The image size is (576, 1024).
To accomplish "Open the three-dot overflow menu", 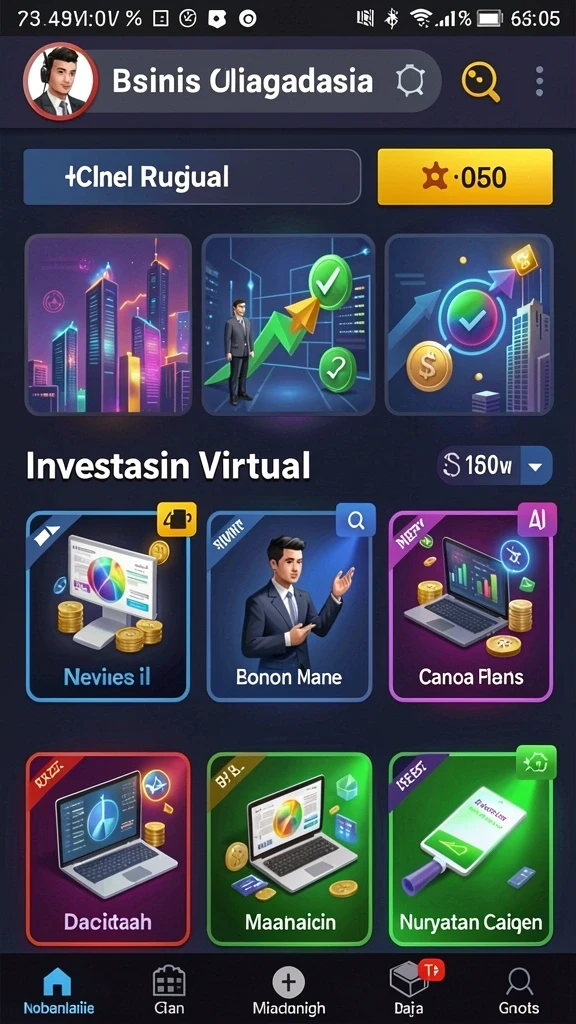I will (539, 82).
